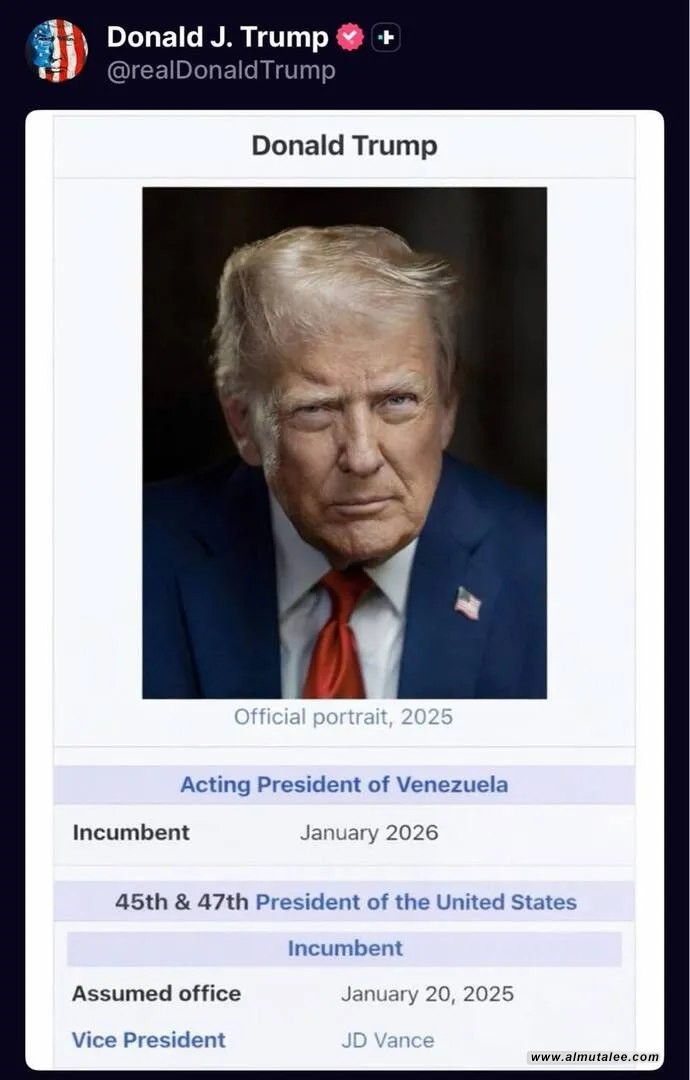The height and width of the screenshot is (1080, 690).
Task: Tap the @realDonaldTrump username
Action: click(x=220, y=71)
